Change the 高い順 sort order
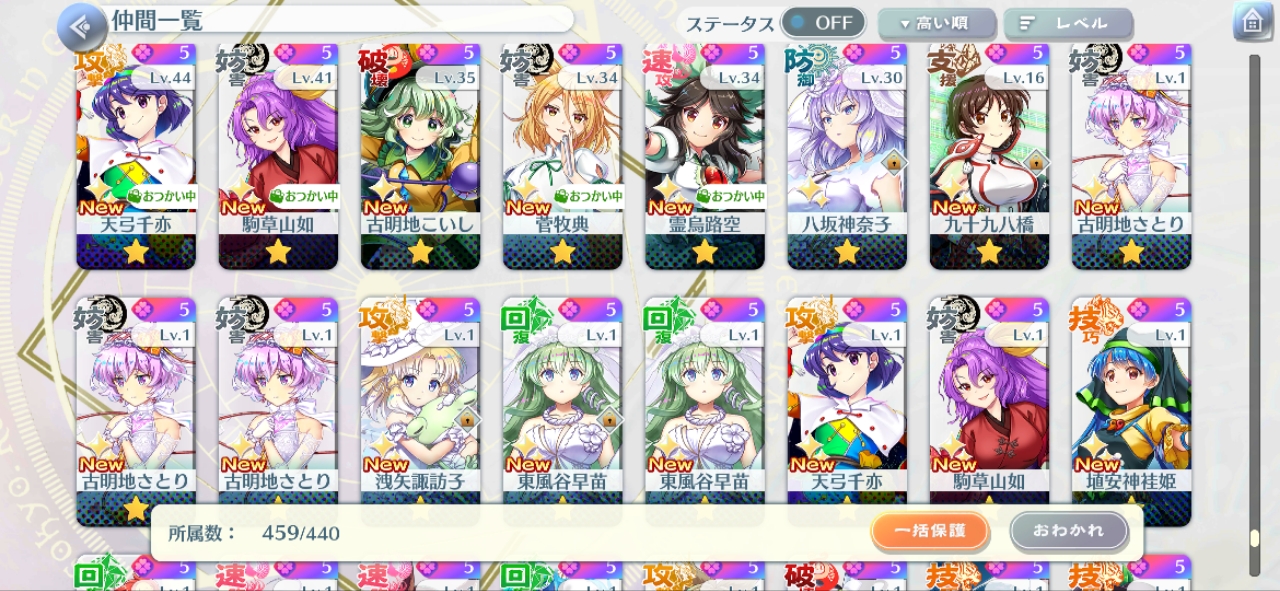 [x=936, y=23]
